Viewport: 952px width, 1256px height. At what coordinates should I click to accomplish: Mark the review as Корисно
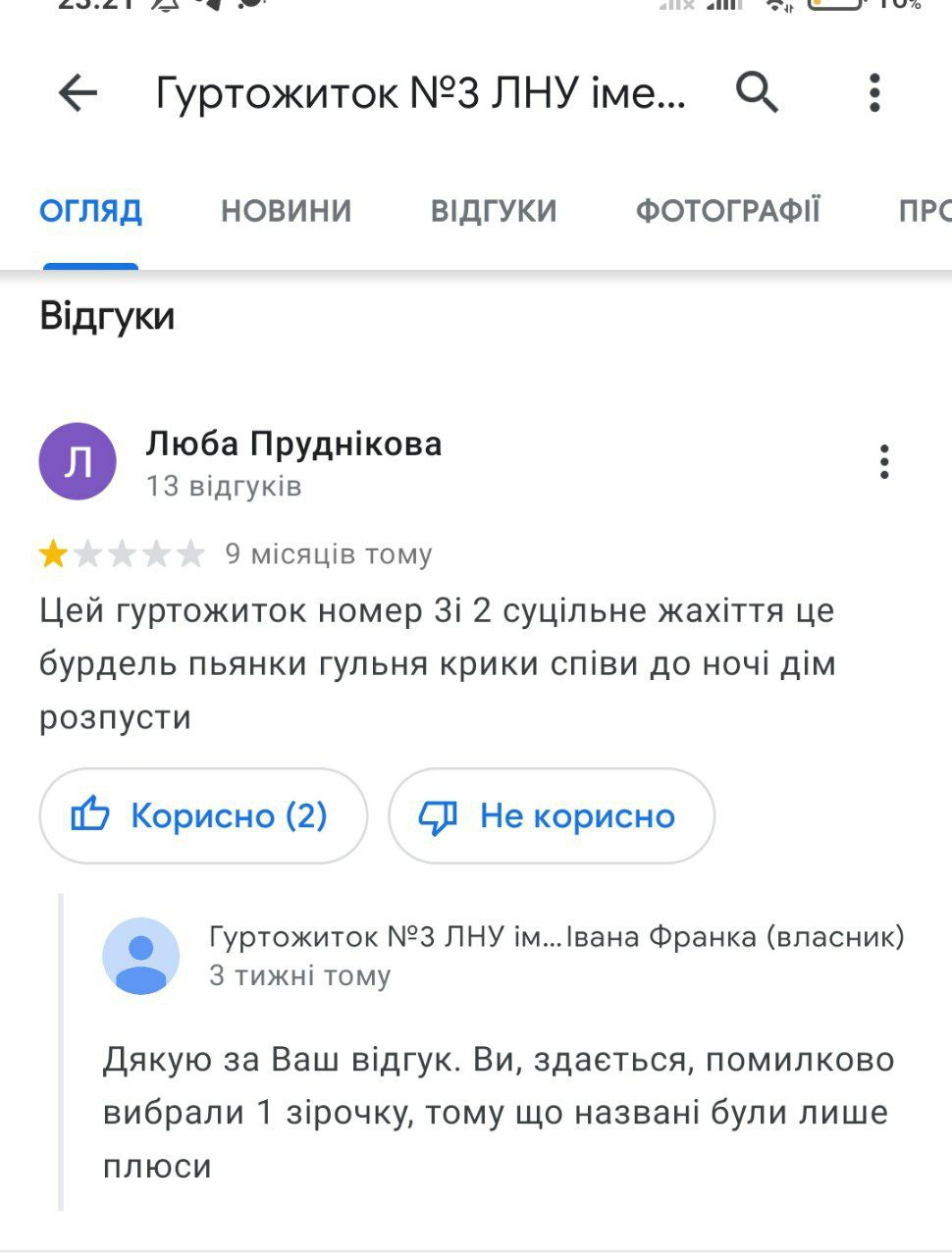click(x=203, y=815)
